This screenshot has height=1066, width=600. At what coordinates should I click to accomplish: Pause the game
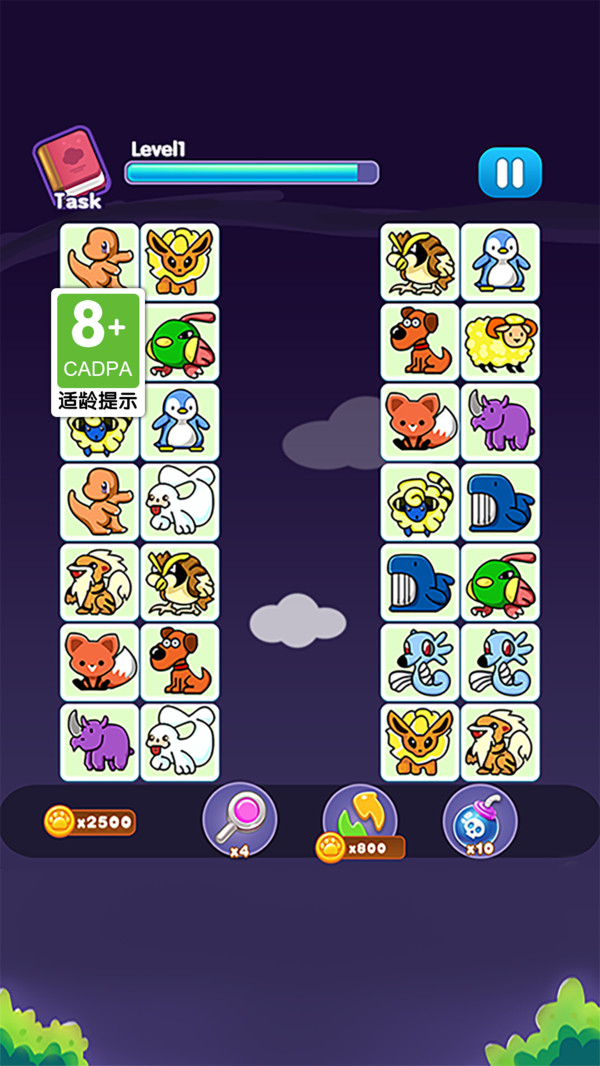click(x=510, y=173)
